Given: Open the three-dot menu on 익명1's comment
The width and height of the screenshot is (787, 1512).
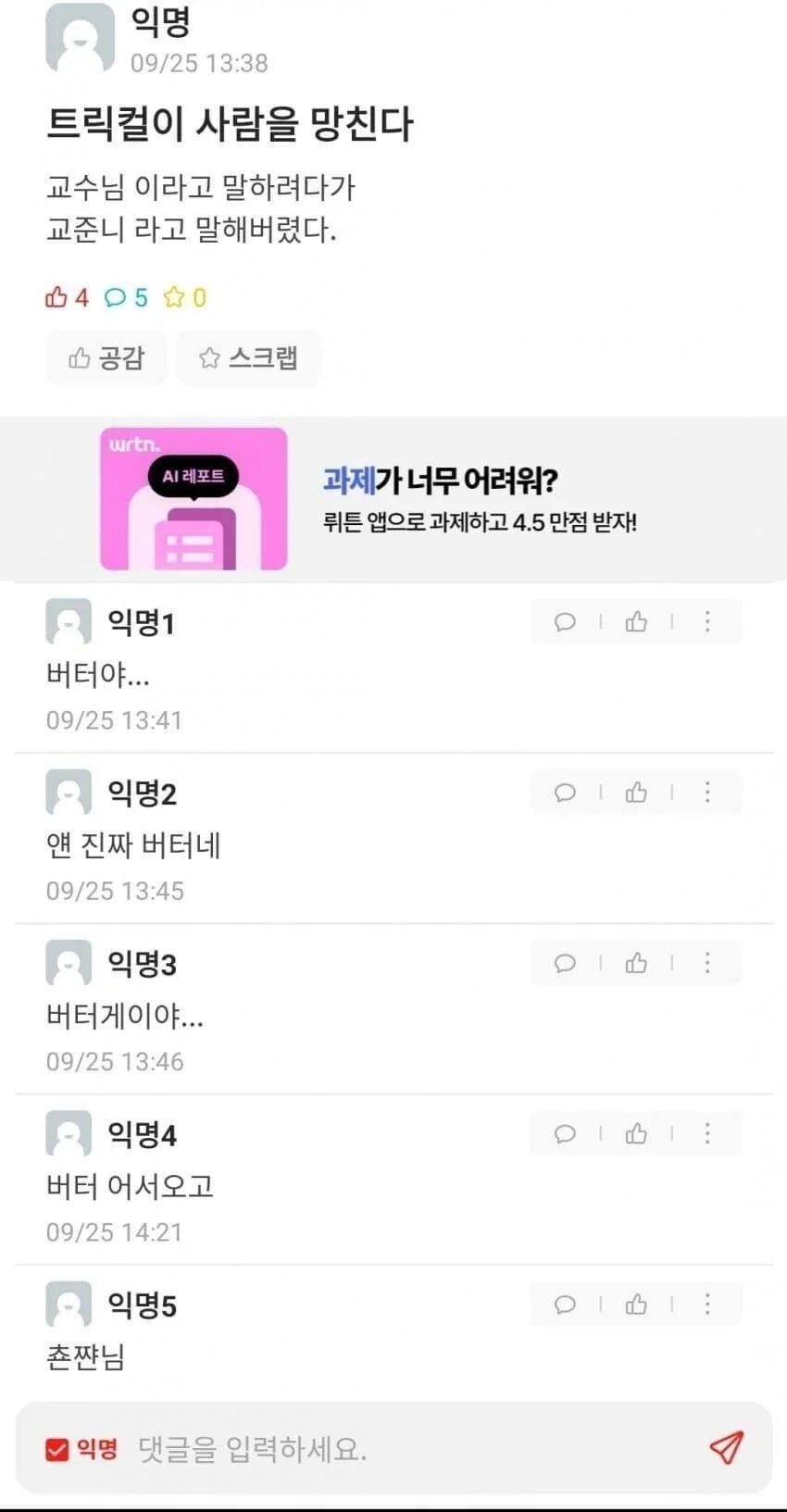Looking at the screenshot, I should (x=709, y=622).
